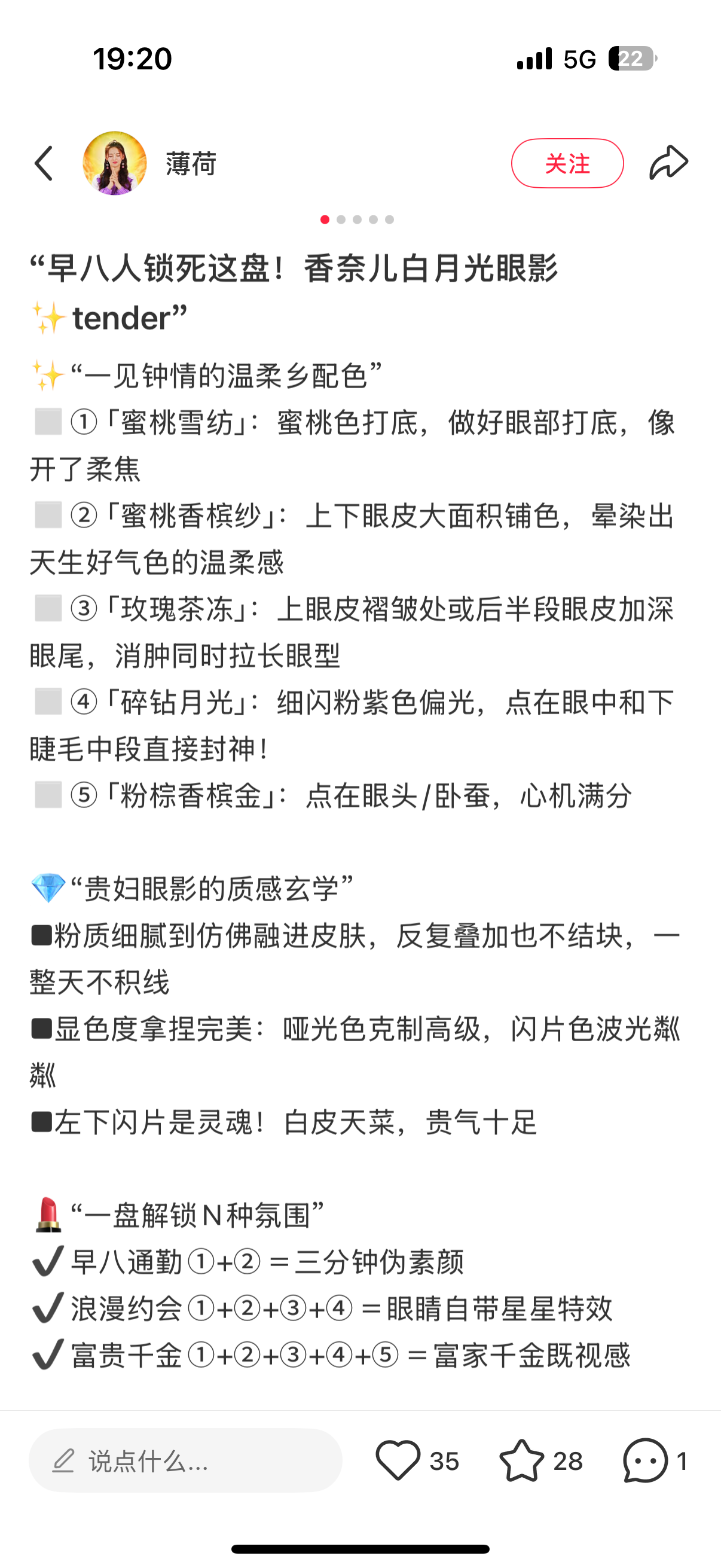Image resolution: width=721 pixels, height=1568 pixels.
Task: Follow the author with 关注 button
Action: pos(567,163)
